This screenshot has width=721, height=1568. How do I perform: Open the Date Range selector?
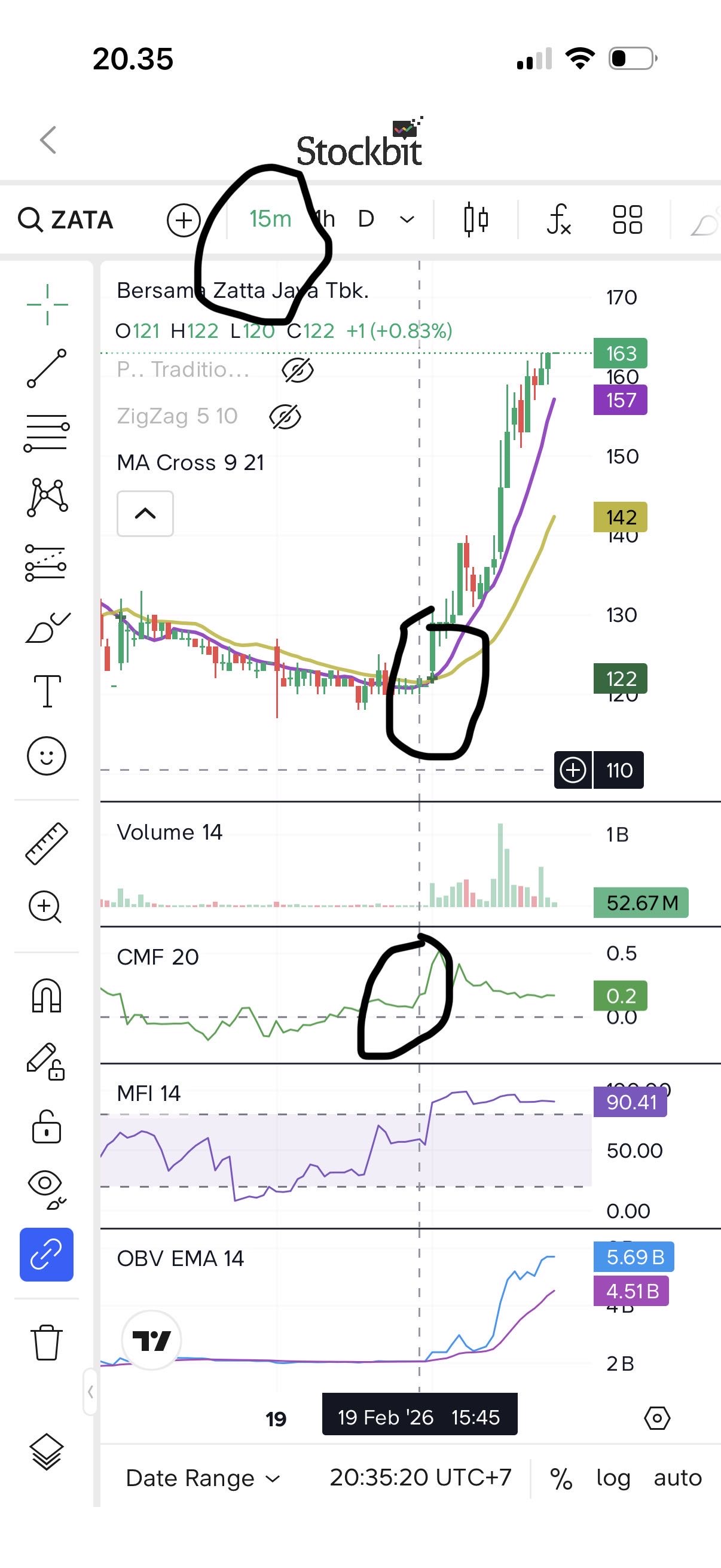pos(202,1478)
